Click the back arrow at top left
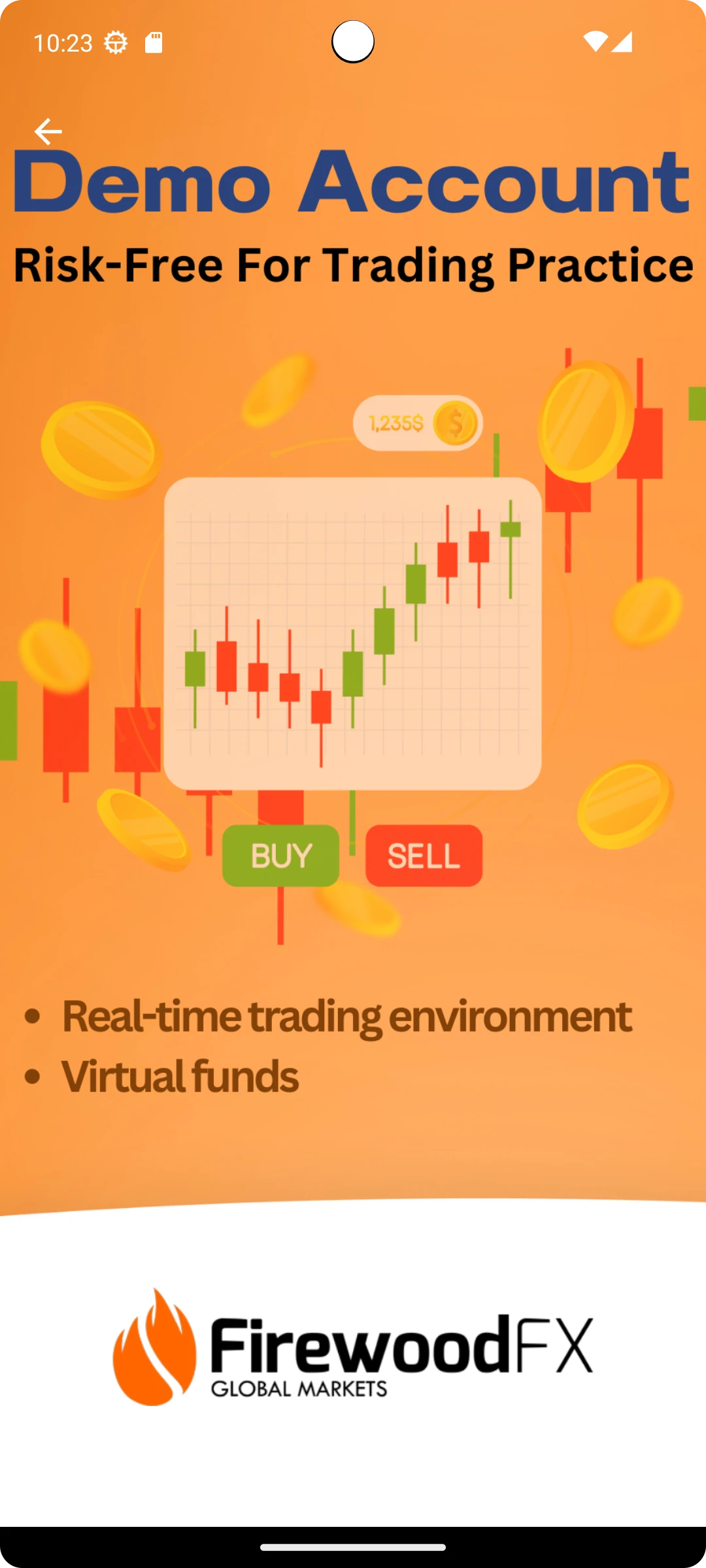The image size is (706, 1568). [x=48, y=131]
